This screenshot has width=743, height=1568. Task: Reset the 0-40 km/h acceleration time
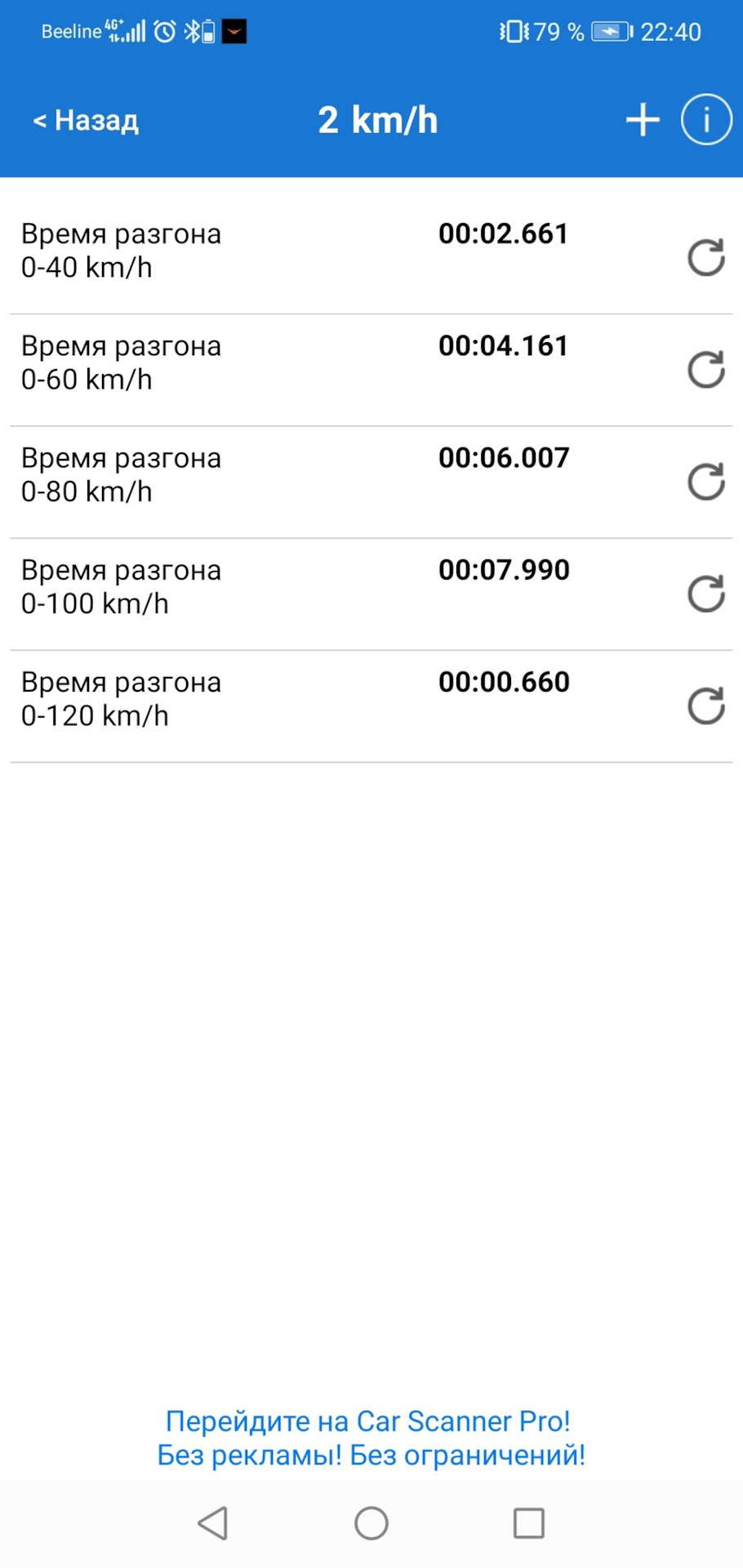point(706,258)
